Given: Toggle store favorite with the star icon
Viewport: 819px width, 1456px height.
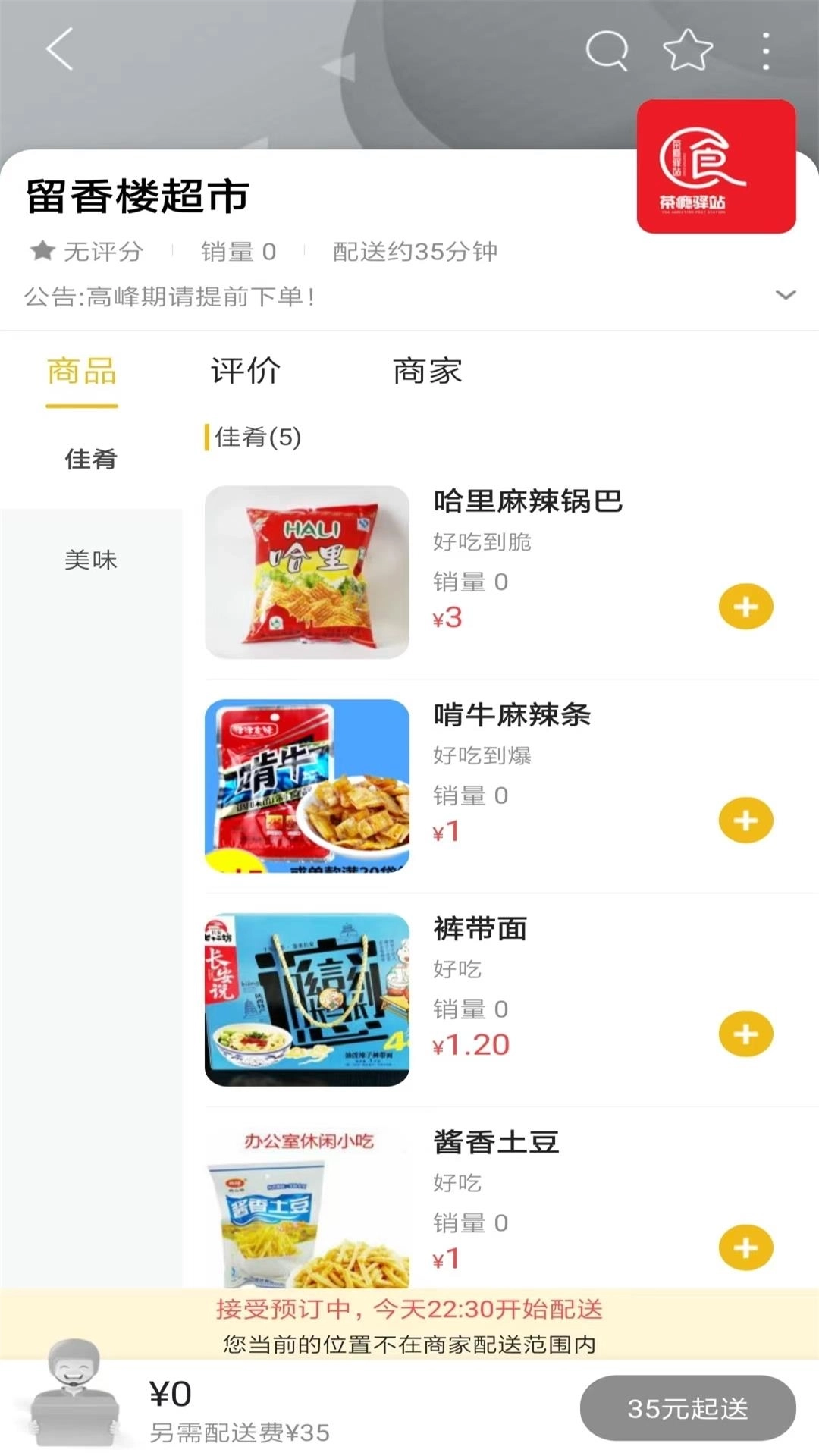Looking at the screenshot, I should tap(685, 49).
